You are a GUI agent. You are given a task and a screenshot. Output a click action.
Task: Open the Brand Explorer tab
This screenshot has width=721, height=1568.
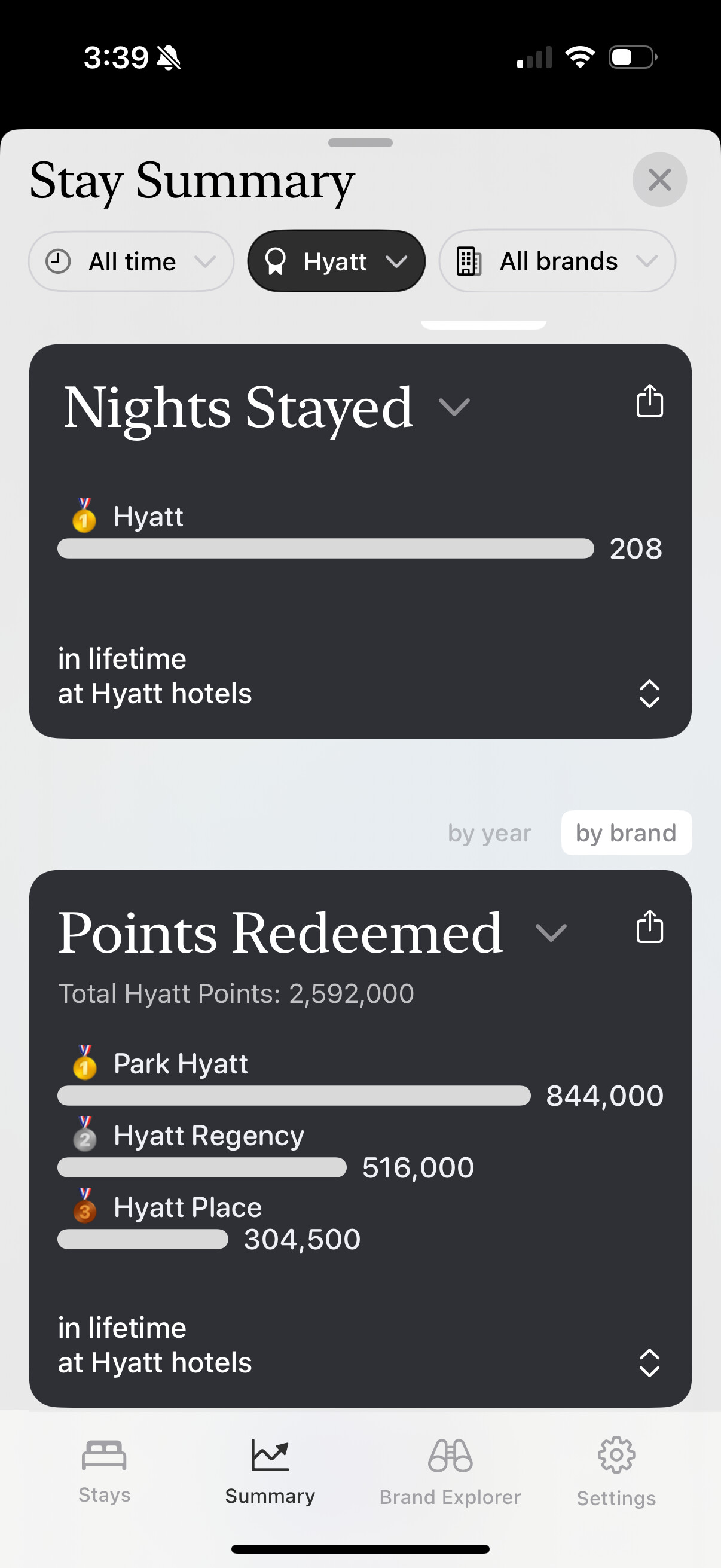tap(450, 1472)
